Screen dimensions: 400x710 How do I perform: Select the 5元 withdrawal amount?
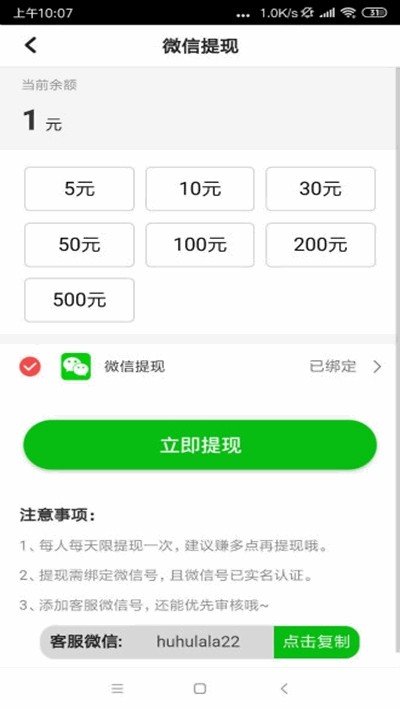79,189
